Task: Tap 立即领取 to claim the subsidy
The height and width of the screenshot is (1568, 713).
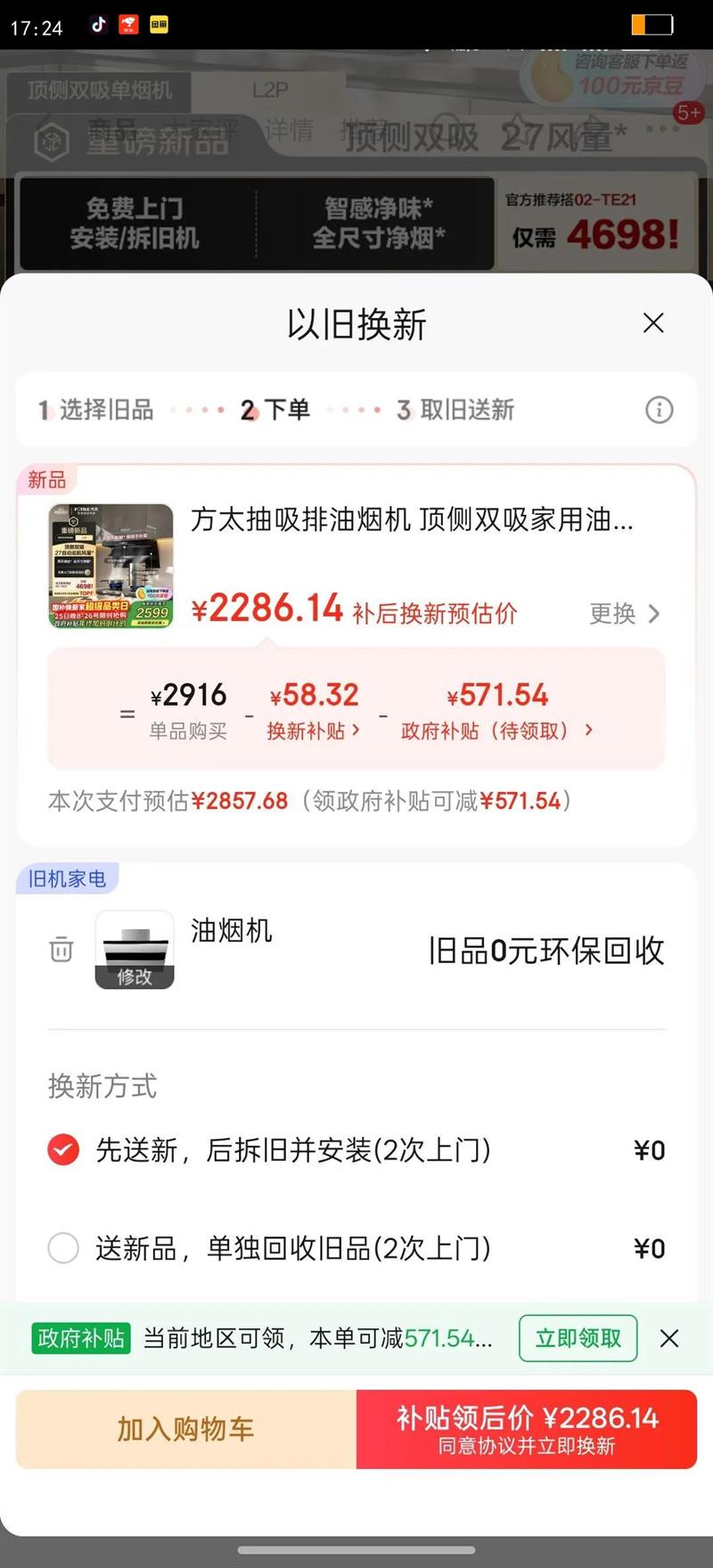Action: pos(578,1338)
